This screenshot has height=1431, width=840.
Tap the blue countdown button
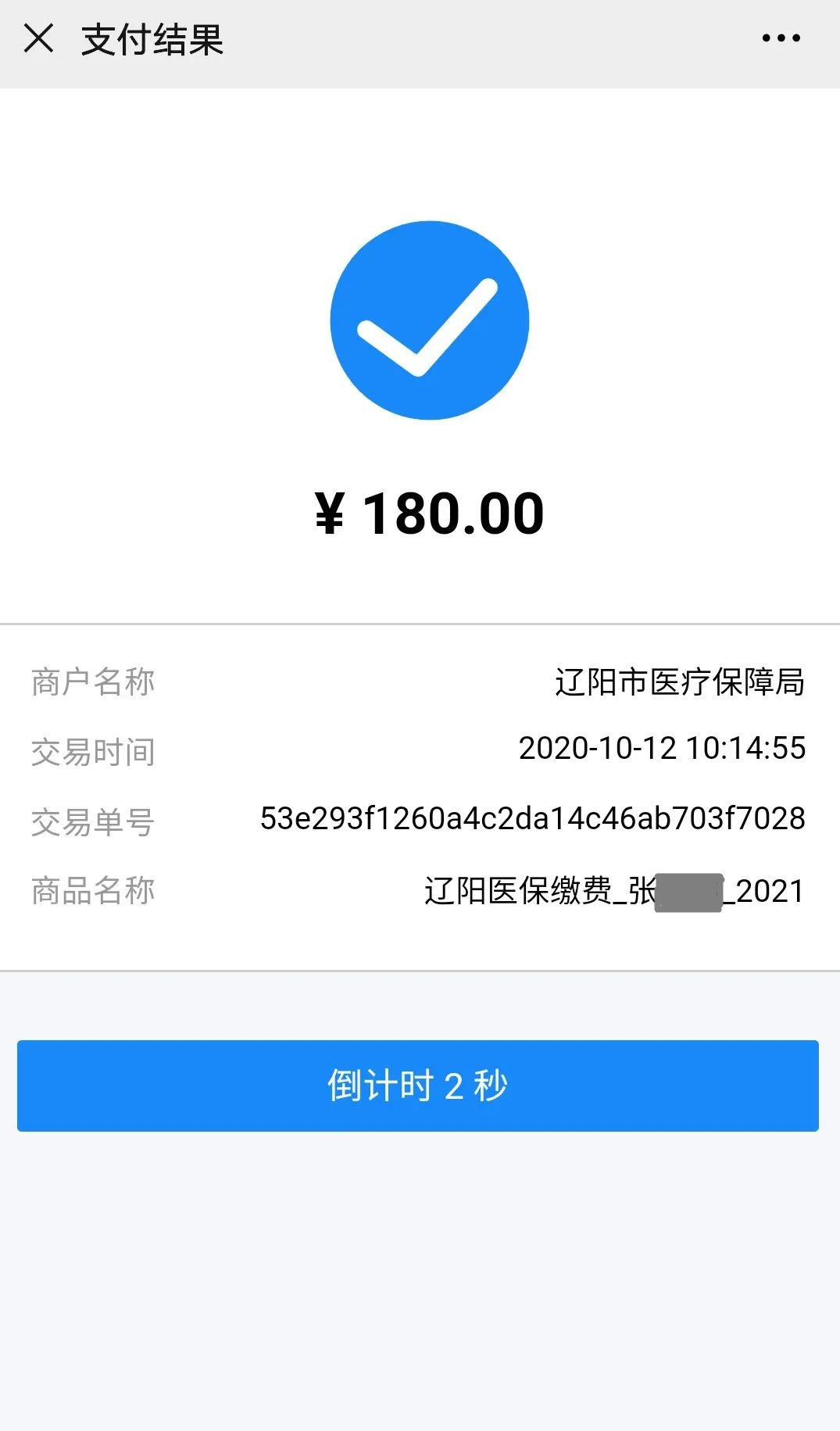click(x=418, y=1086)
